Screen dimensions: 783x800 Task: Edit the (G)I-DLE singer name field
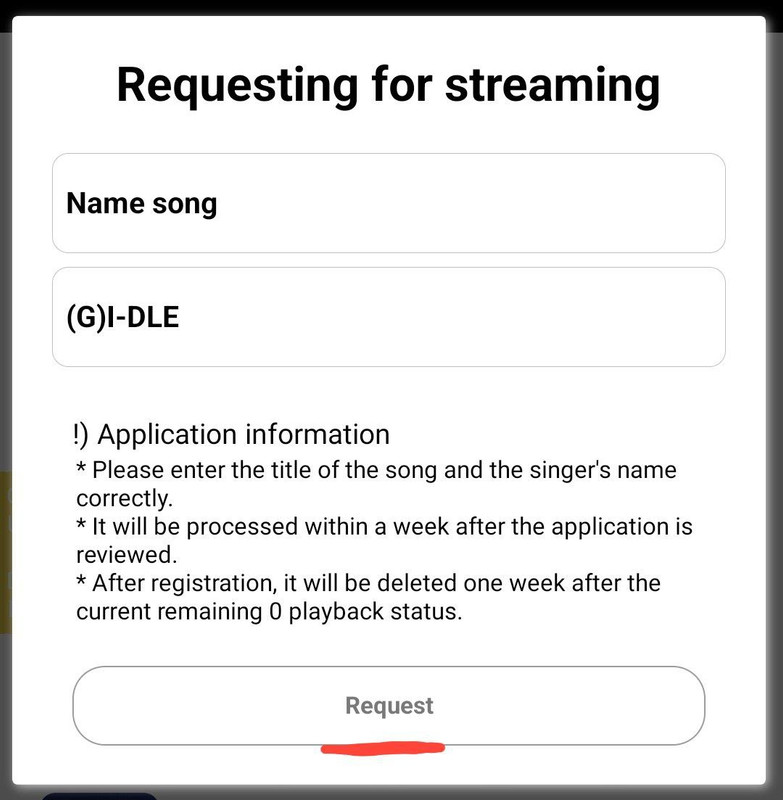pyautogui.click(x=389, y=317)
